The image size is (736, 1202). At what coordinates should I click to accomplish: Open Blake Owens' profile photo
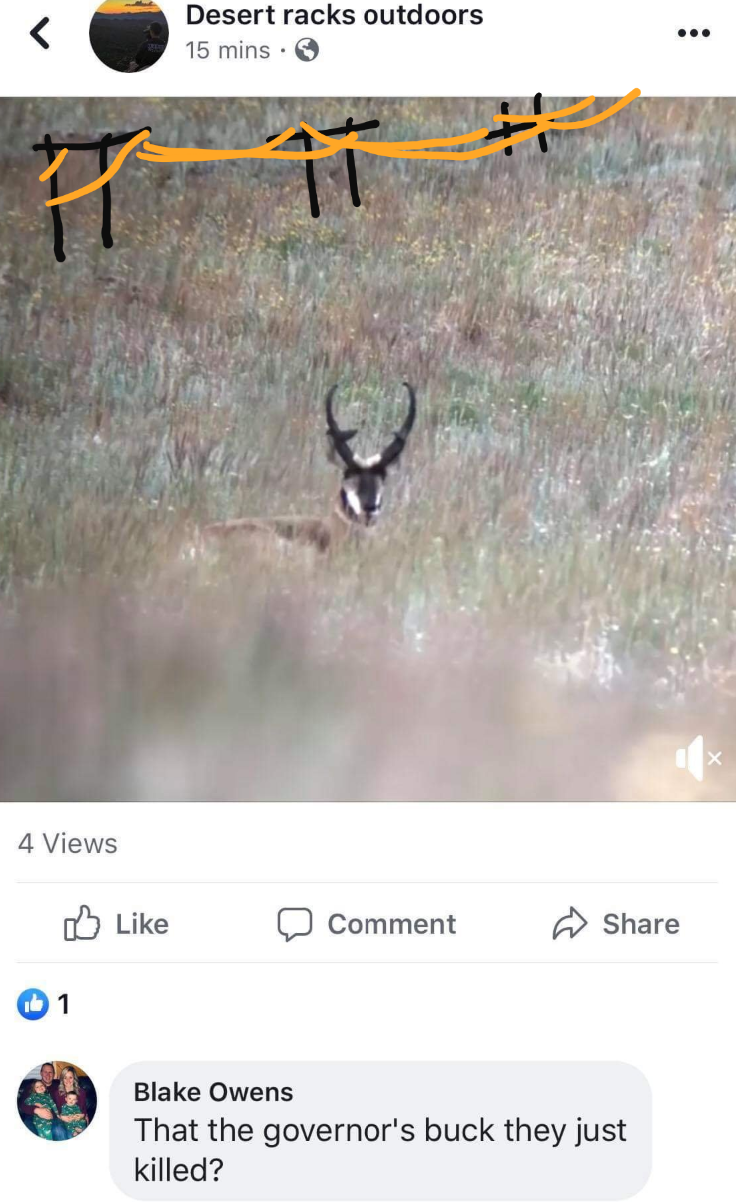[57, 1101]
